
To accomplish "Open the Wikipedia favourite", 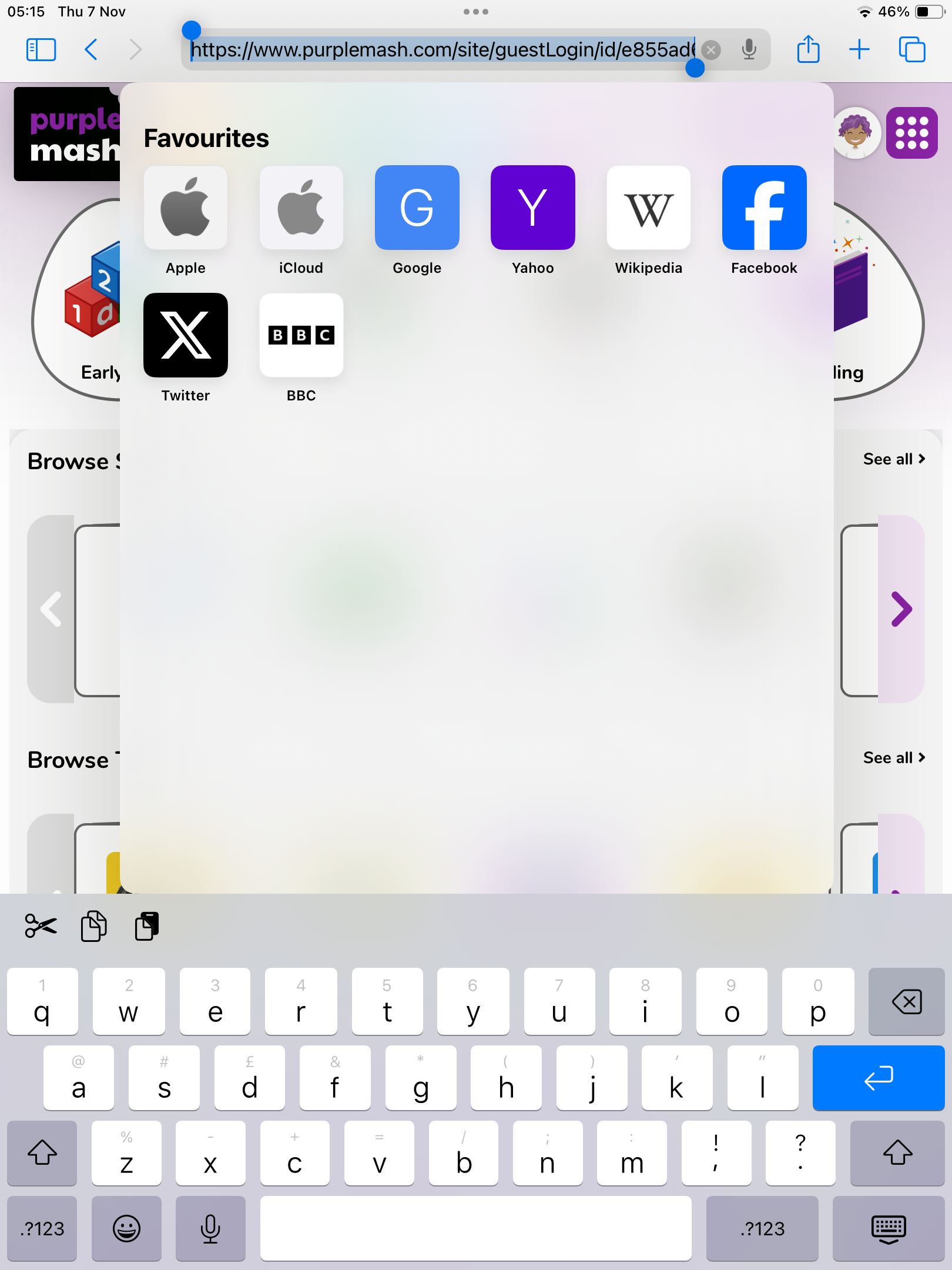I will 648,208.
